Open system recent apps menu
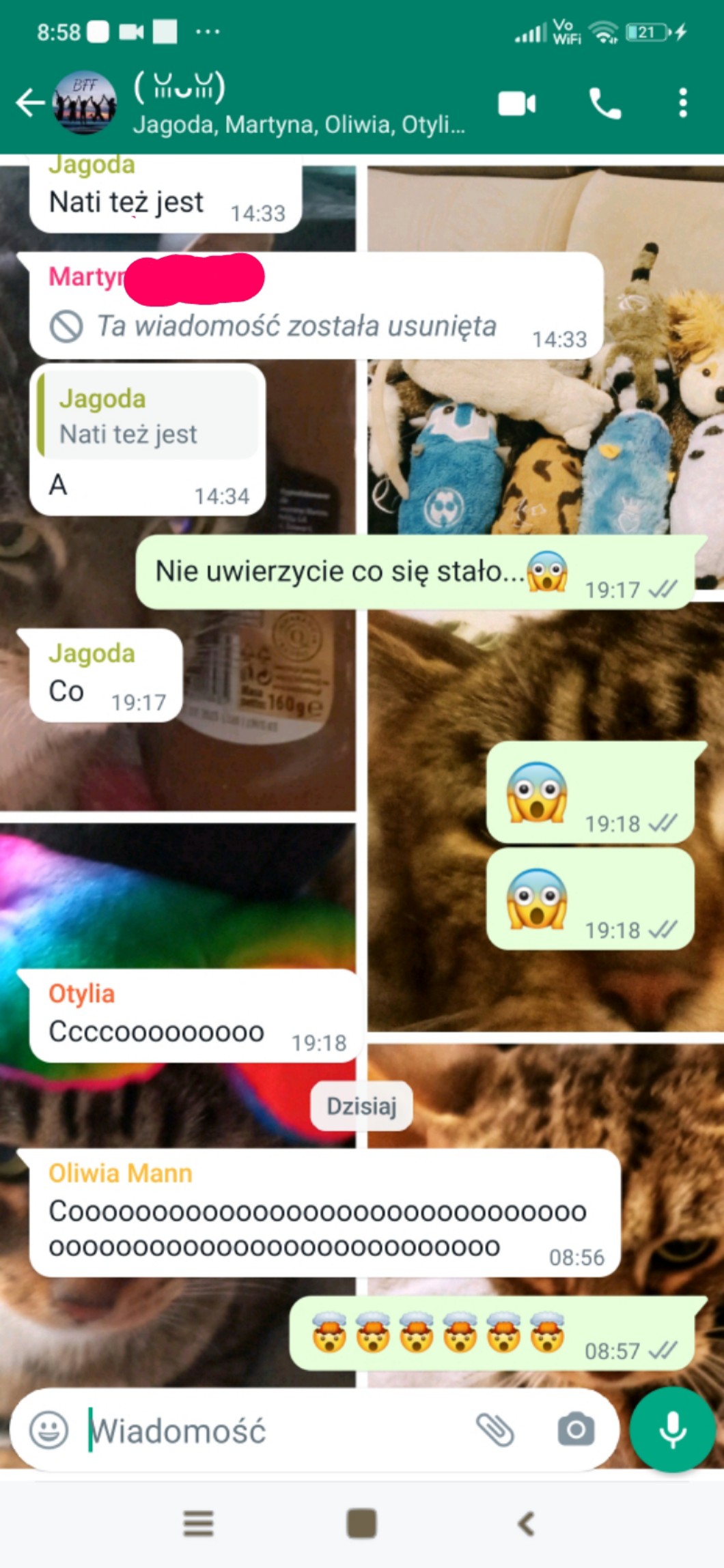The height and width of the screenshot is (1568, 724). [199, 1523]
